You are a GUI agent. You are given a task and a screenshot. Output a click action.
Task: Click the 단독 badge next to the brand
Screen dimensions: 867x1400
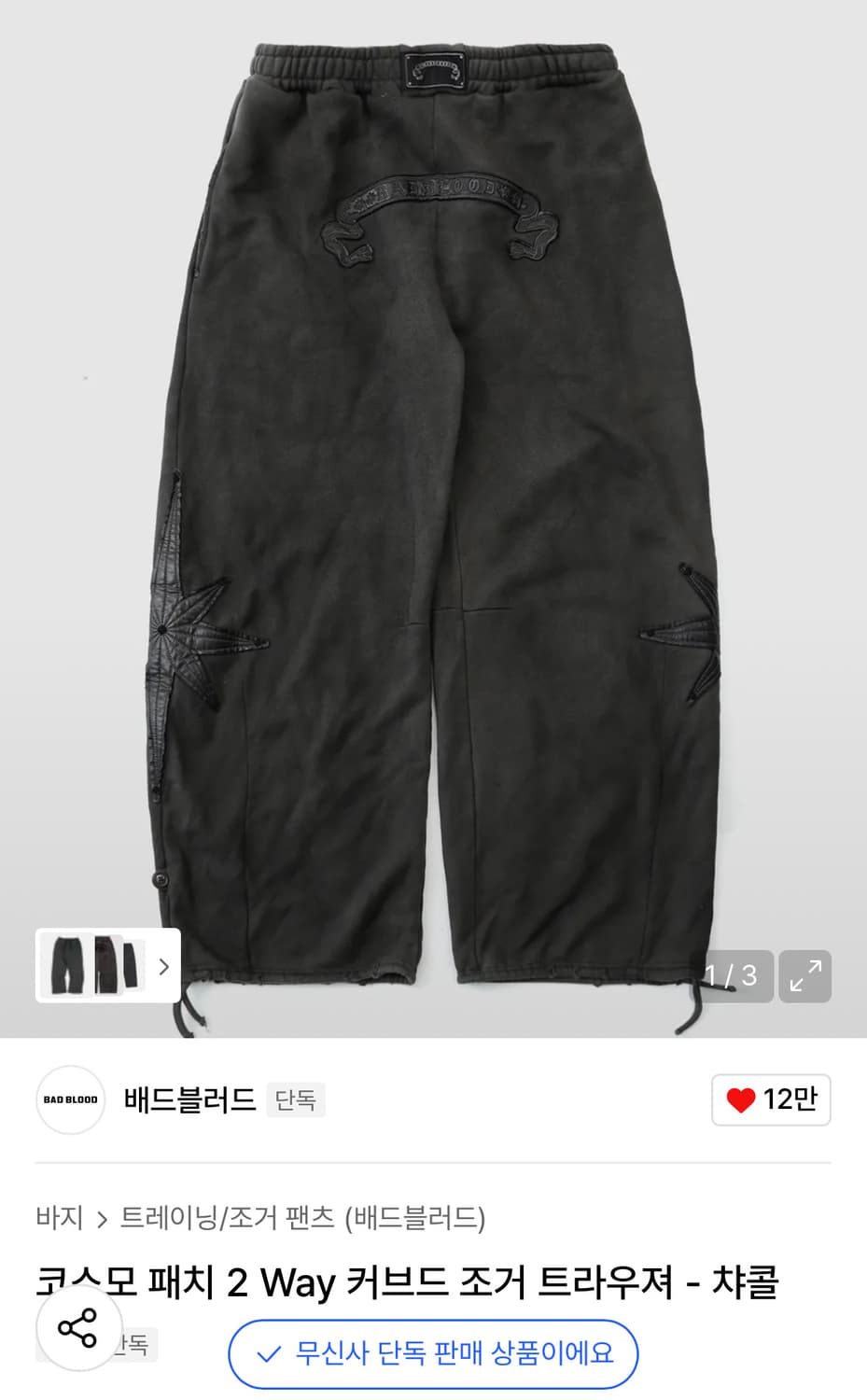coord(296,1100)
